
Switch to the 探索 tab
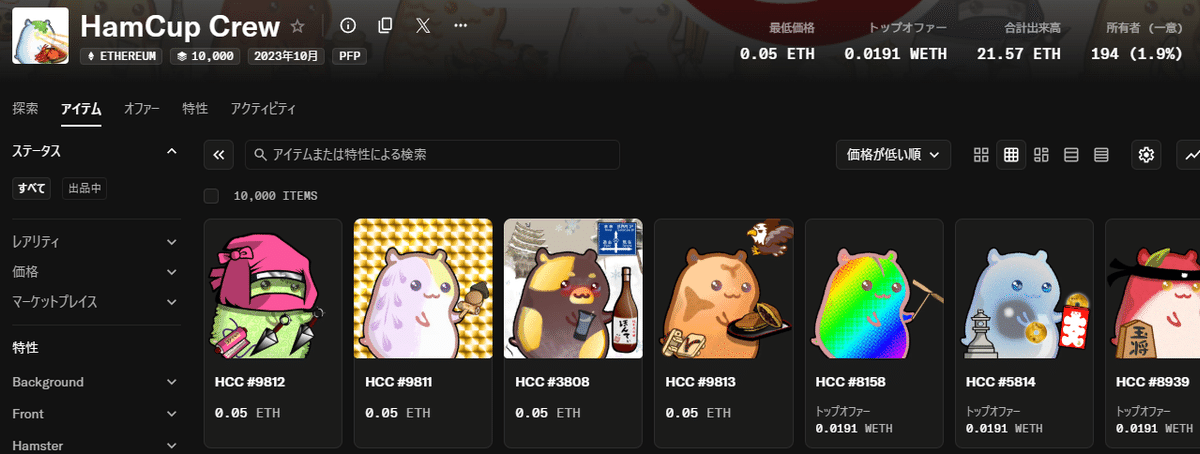[25, 108]
